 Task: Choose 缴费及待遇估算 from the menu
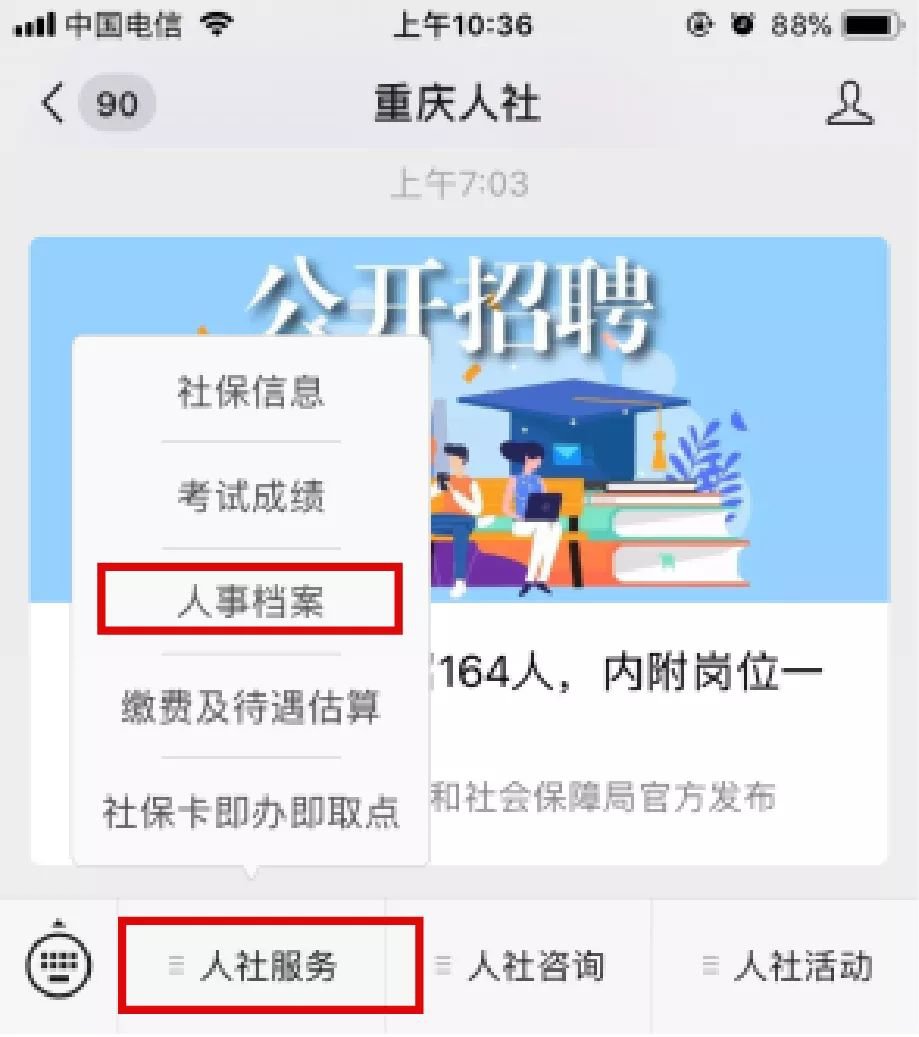tap(249, 706)
